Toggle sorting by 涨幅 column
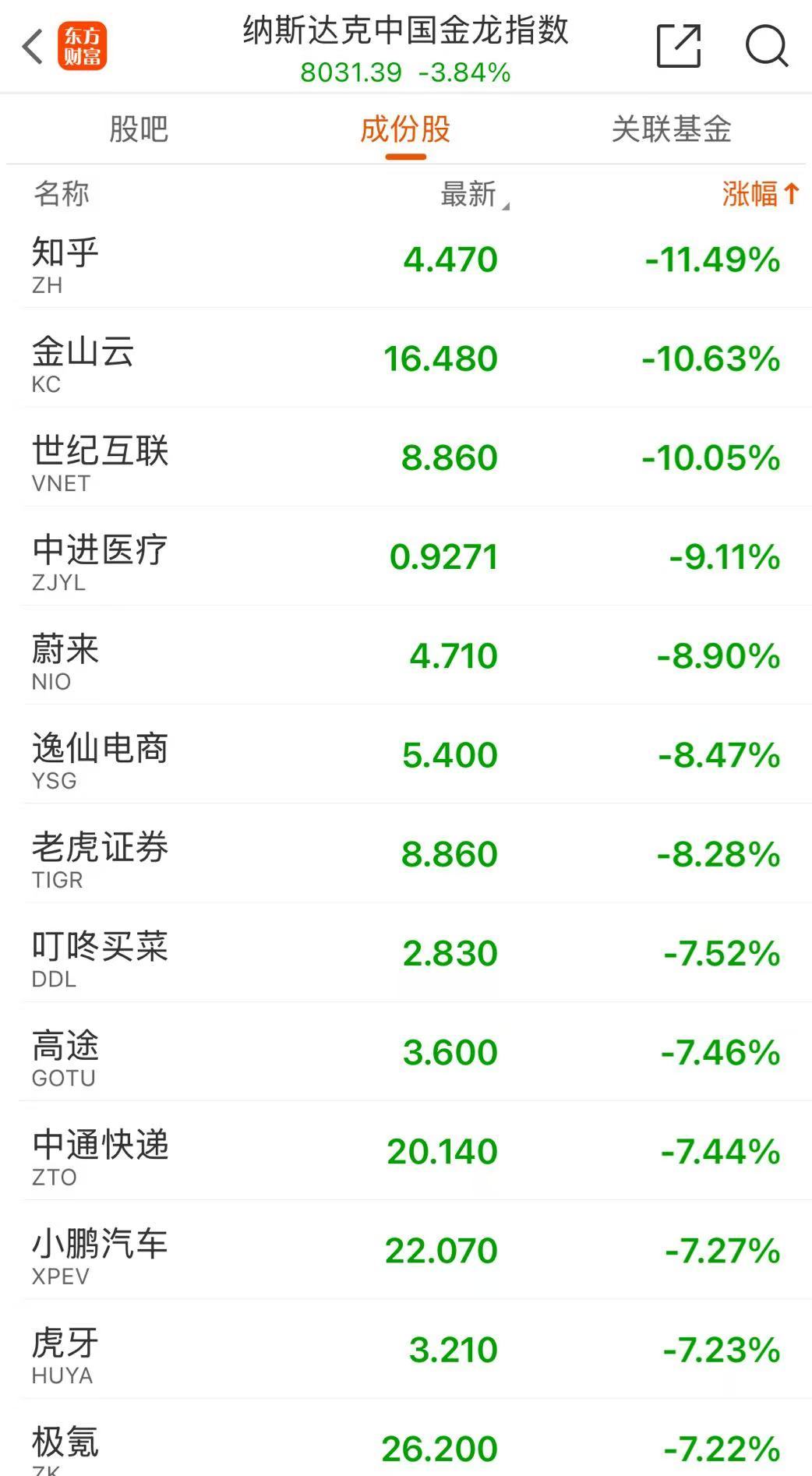 click(x=761, y=194)
